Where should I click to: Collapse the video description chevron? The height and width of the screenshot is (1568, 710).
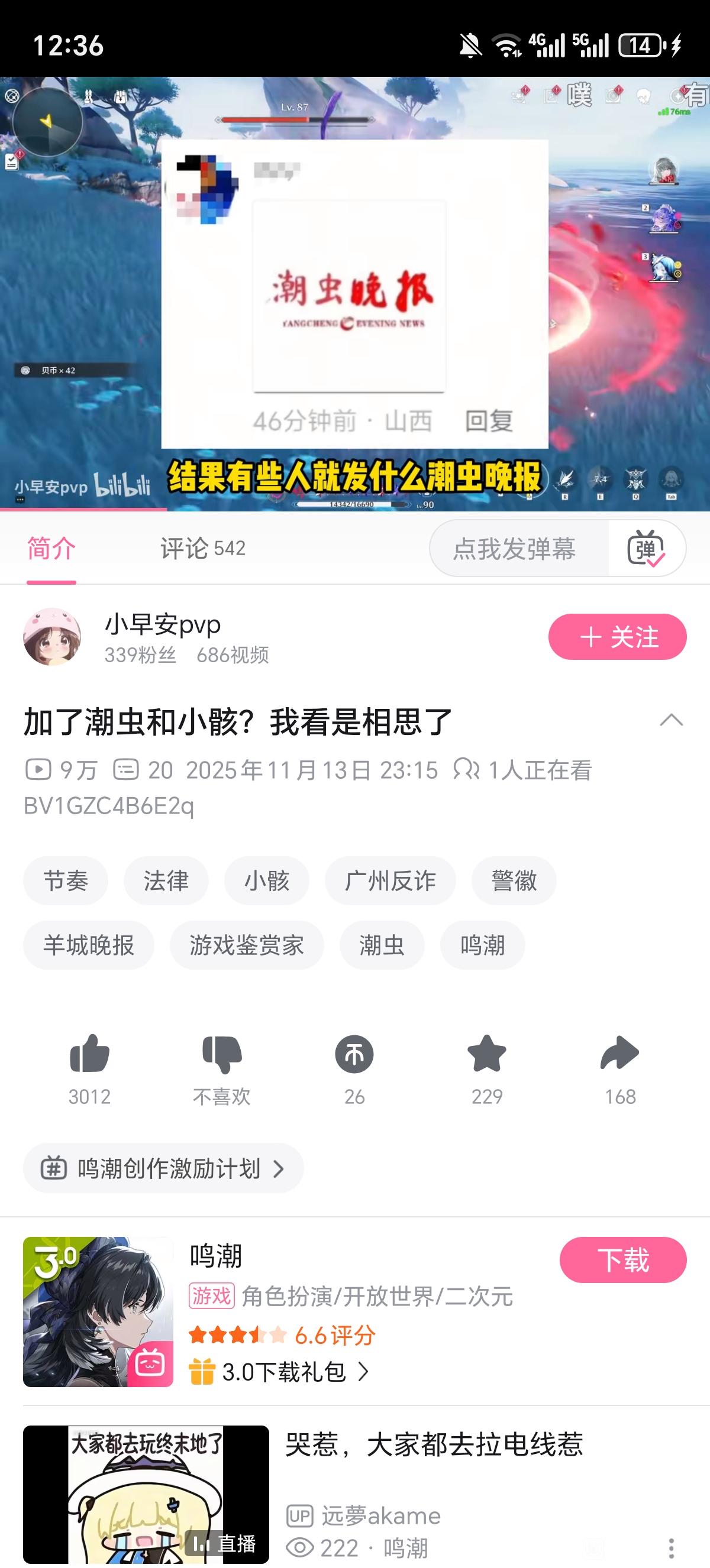671,721
